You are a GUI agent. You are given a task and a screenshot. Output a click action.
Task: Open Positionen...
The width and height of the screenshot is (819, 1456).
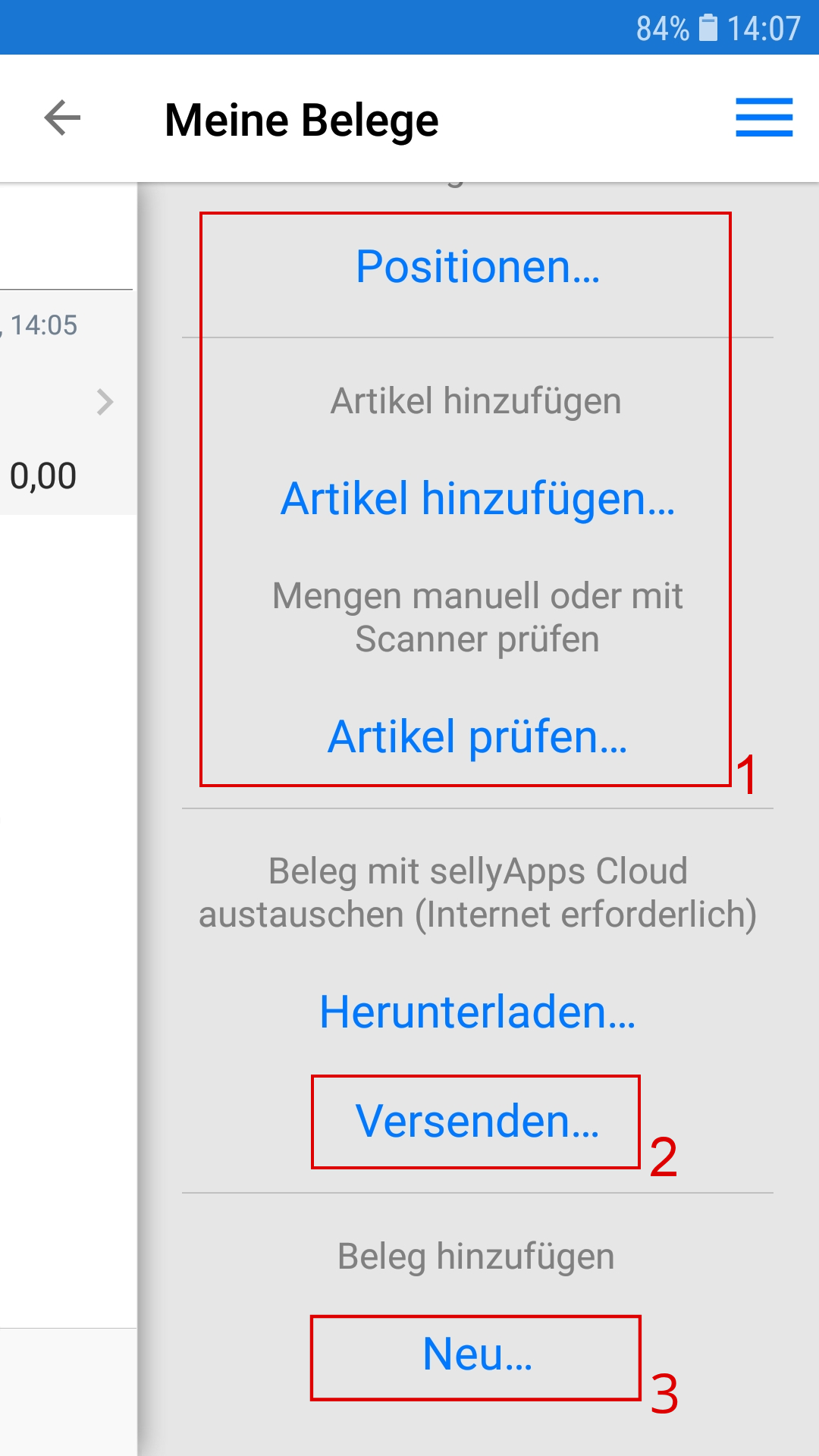[478, 267]
